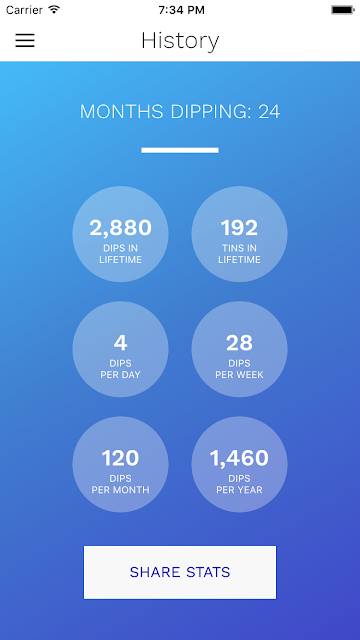Tap the Share Stats button
This screenshot has height=640, width=360.
(180, 572)
